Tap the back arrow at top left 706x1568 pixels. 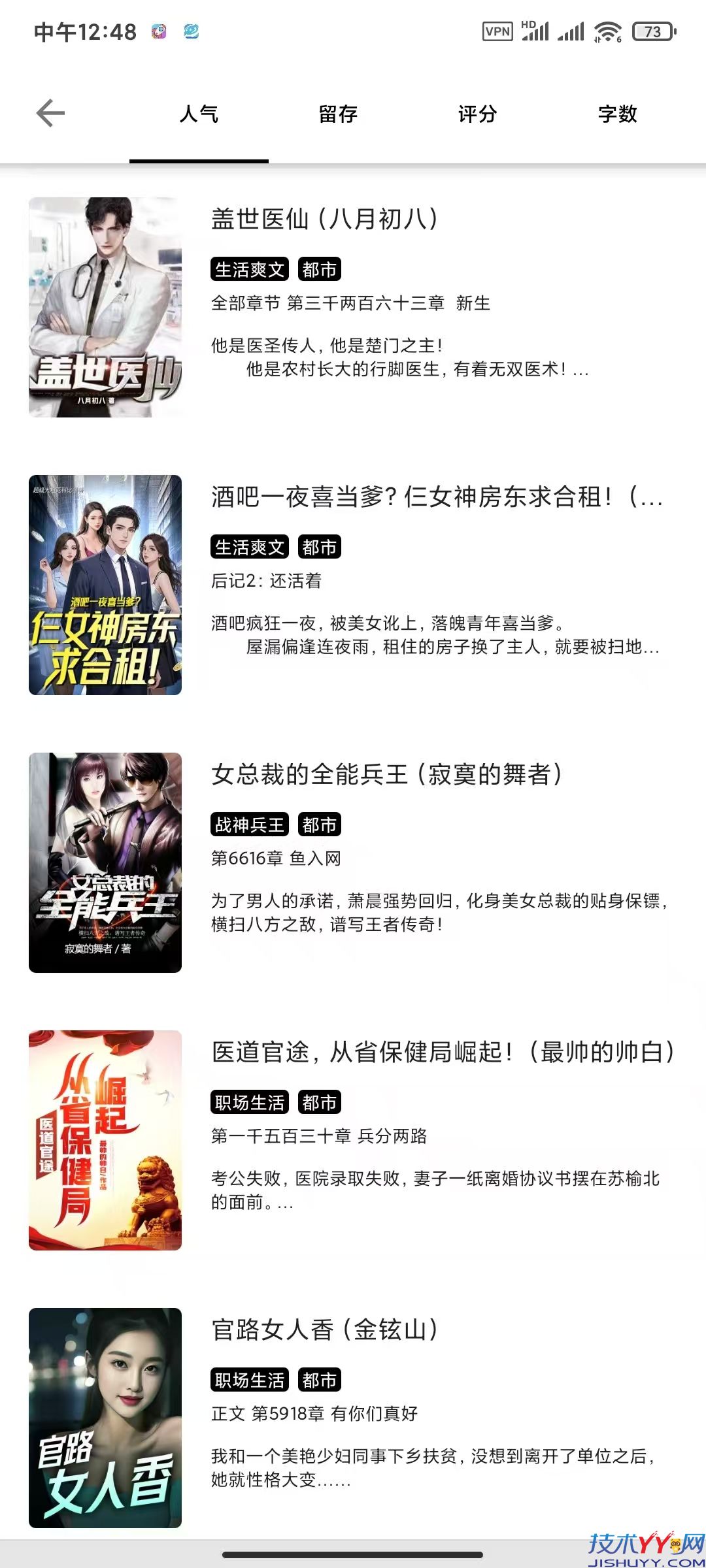point(49,112)
